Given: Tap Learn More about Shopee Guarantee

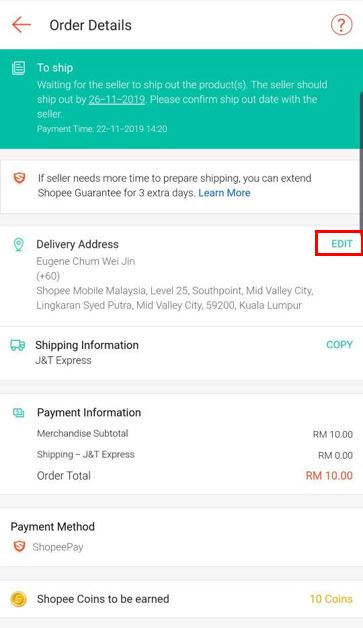Looking at the screenshot, I should point(224,193).
